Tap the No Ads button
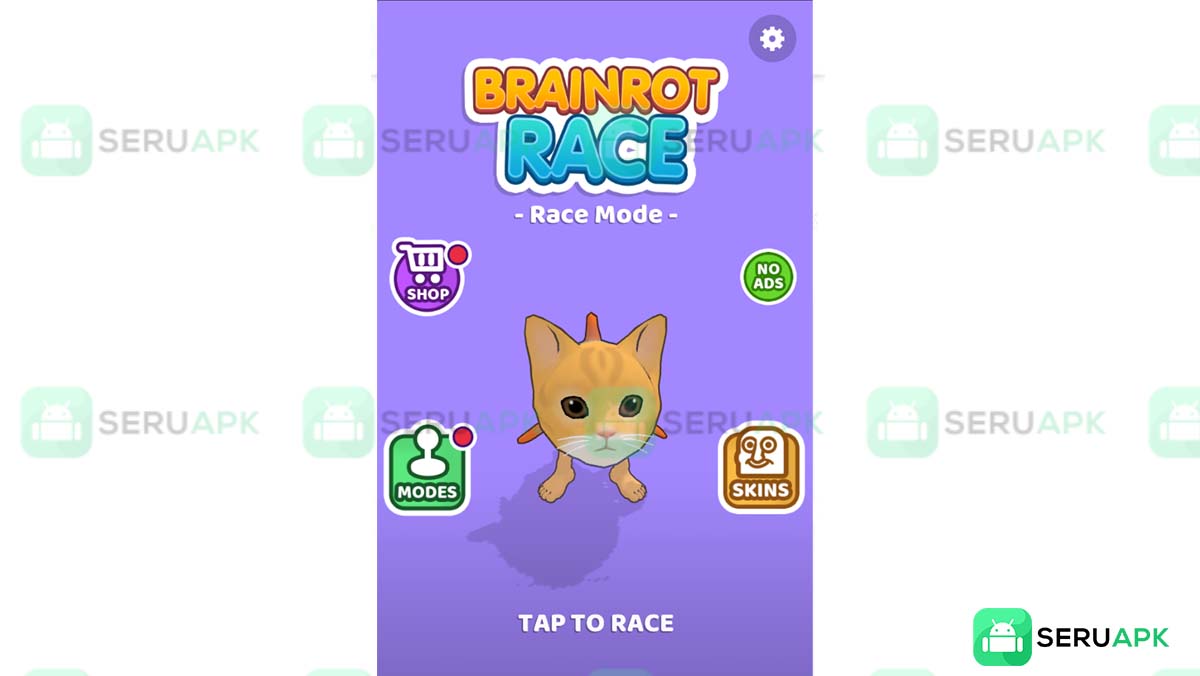 coord(768,276)
